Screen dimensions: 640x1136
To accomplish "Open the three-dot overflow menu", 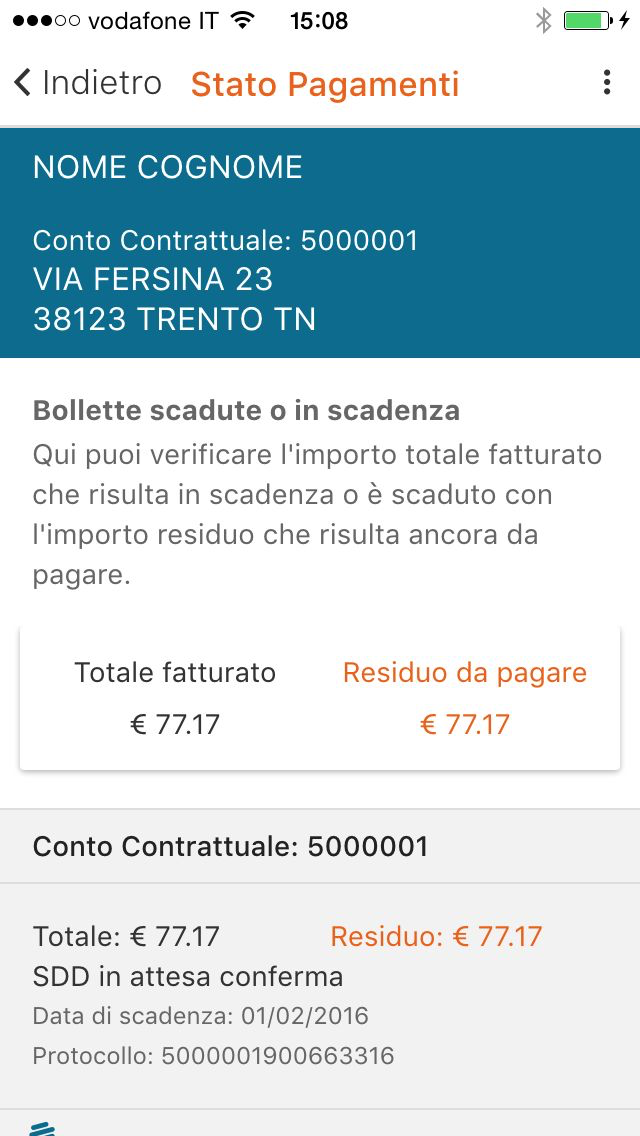I will [607, 83].
